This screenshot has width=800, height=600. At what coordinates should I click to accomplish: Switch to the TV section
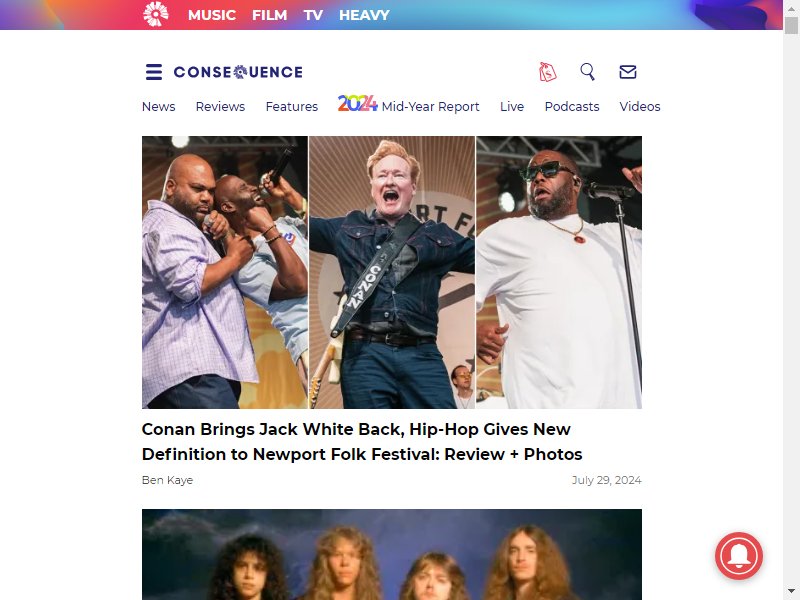coord(313,15)
